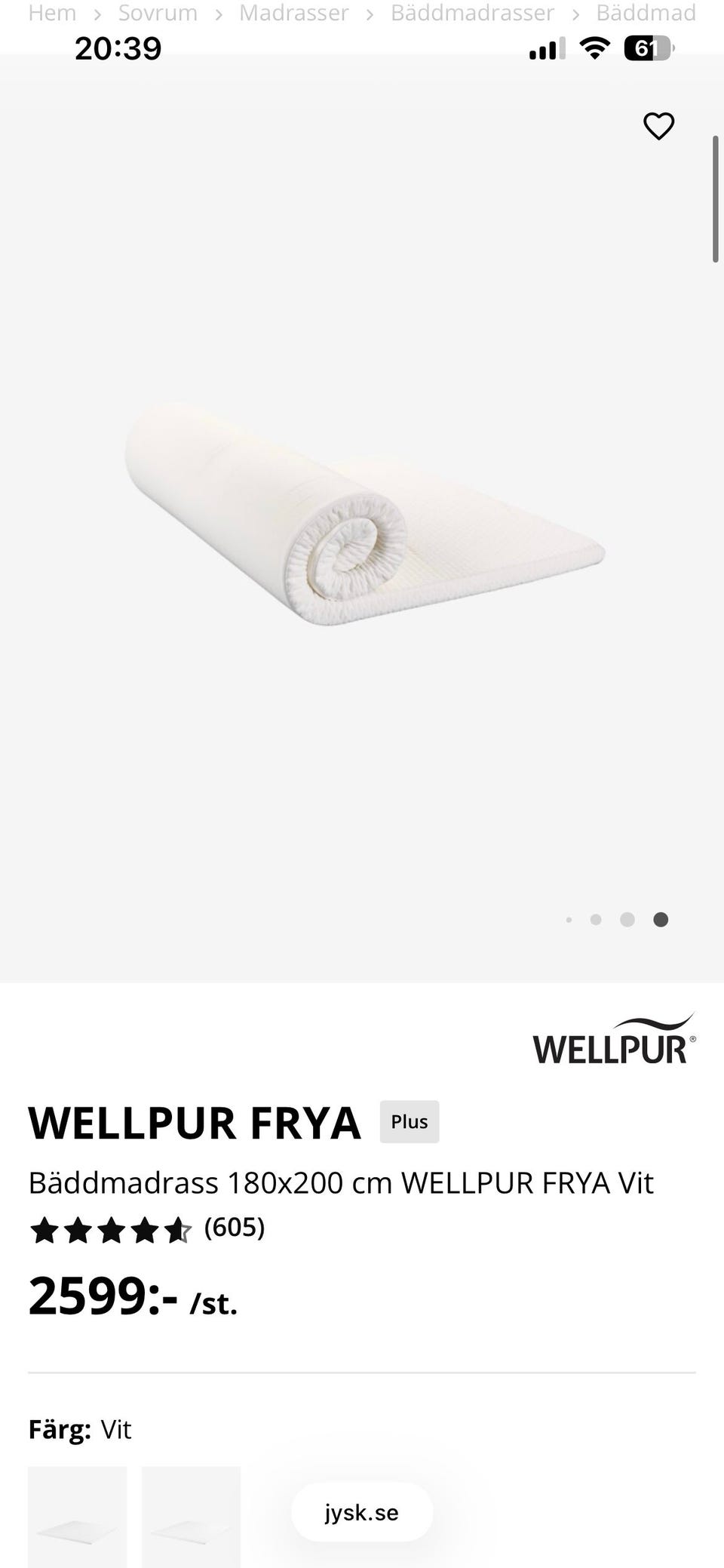Tap the rolled mattress product image

click(364, 514)
